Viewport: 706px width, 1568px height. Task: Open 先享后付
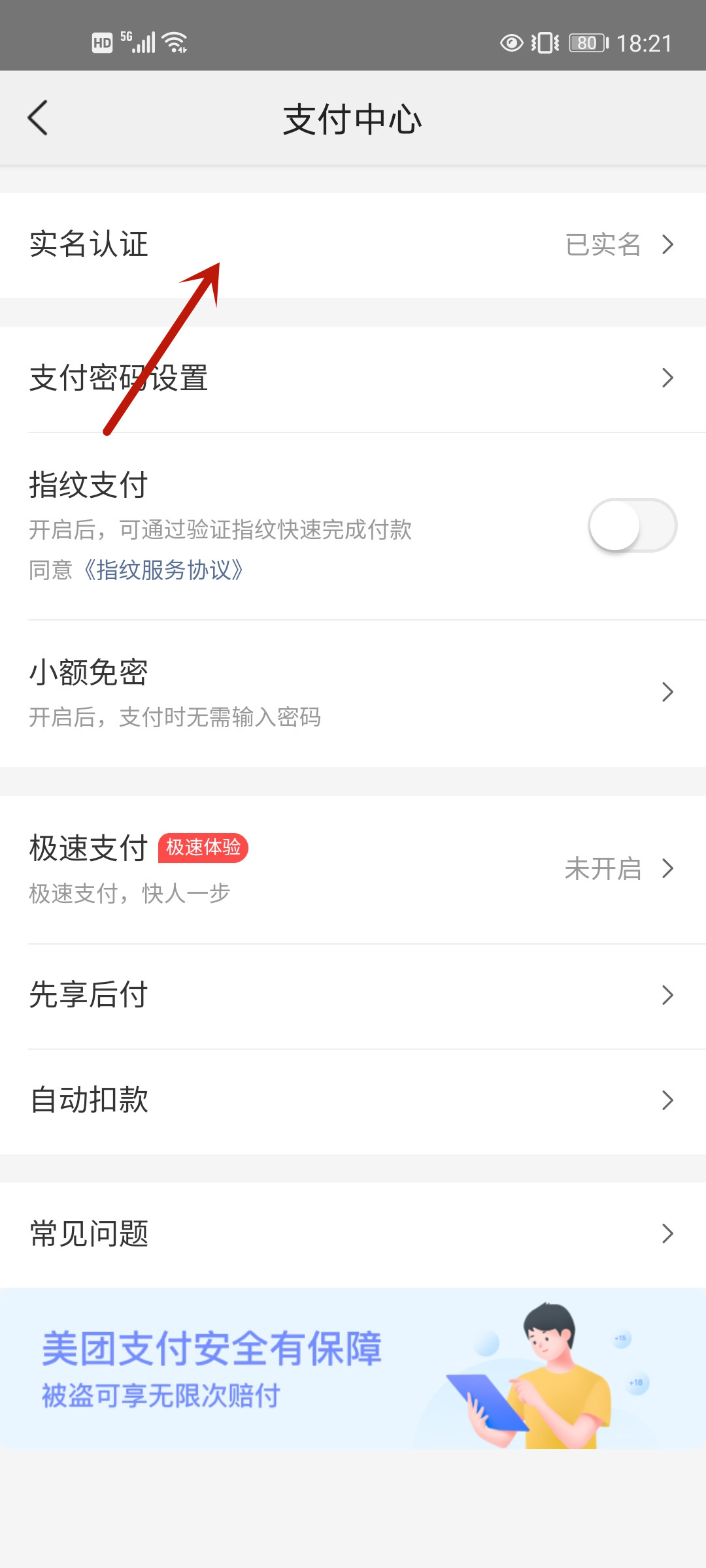click(x=353, y=996)
